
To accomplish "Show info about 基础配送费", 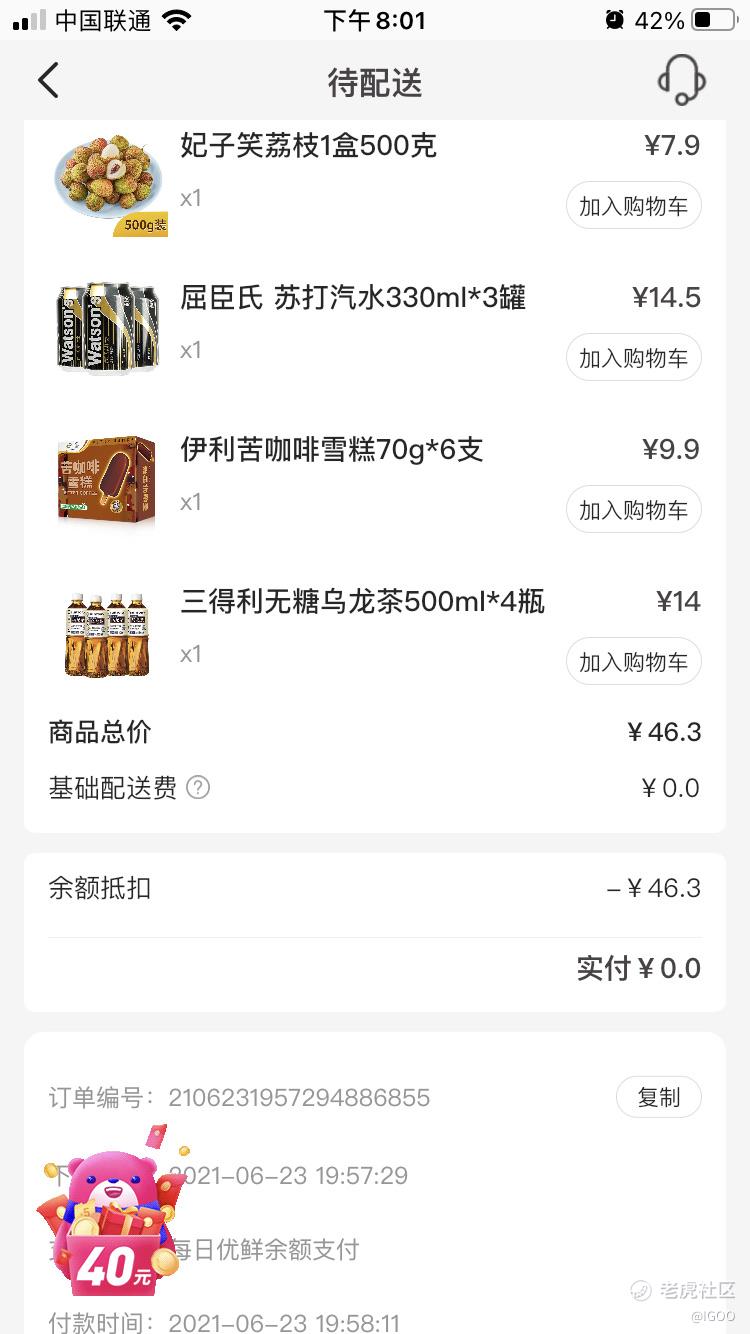I will (198, 788).
